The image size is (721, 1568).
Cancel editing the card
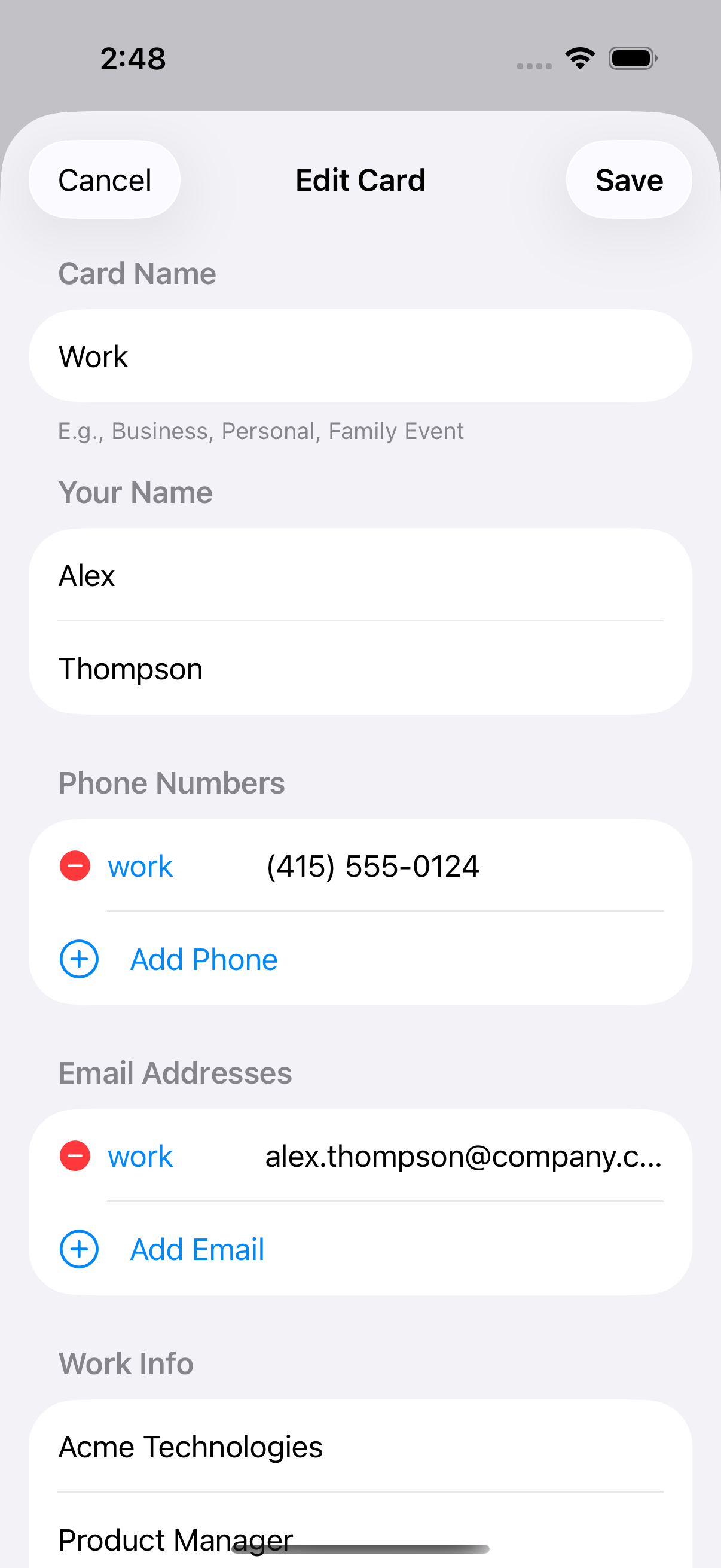(x=104, y=179)
